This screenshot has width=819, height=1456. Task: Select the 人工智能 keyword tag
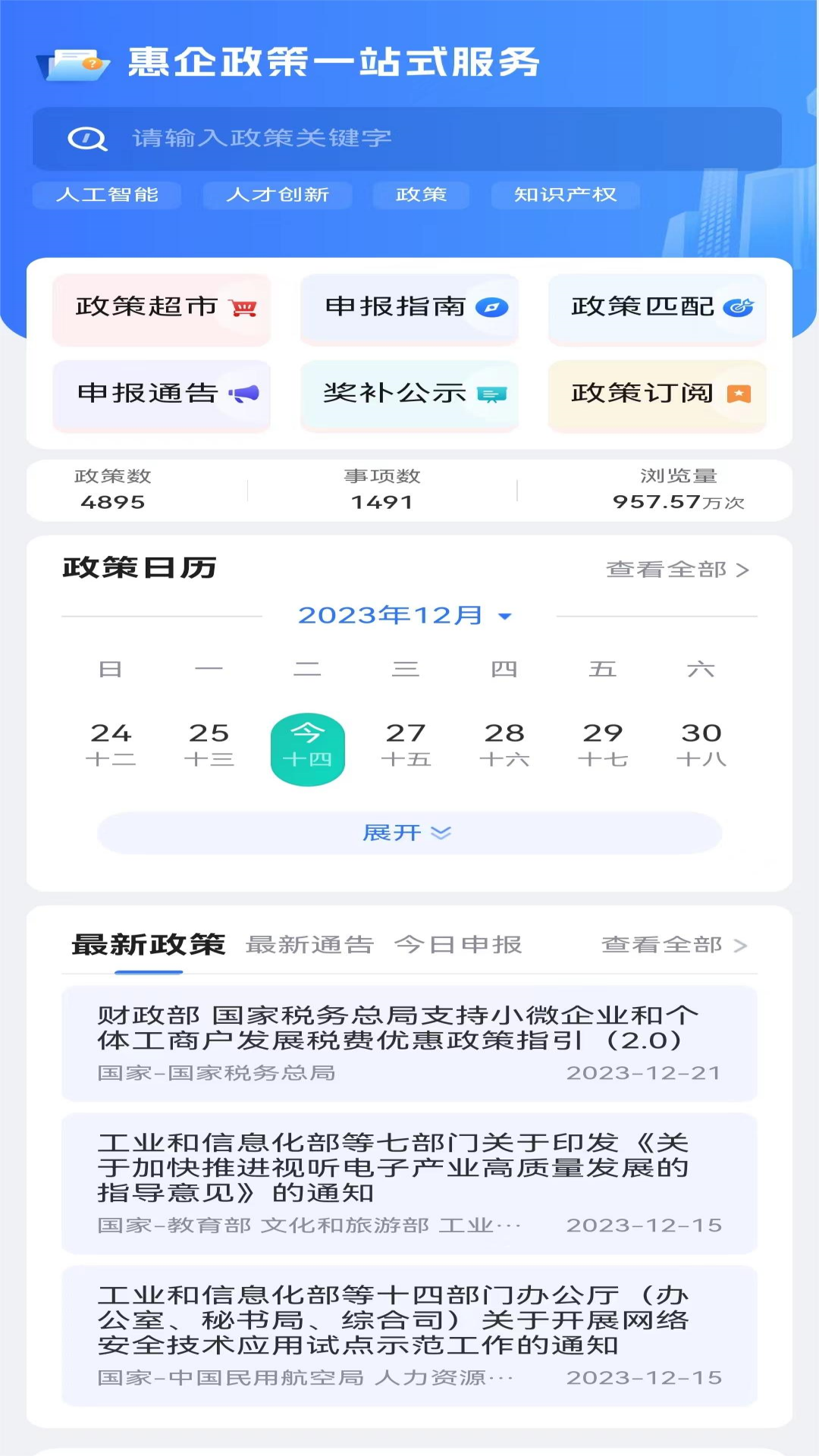107,195
